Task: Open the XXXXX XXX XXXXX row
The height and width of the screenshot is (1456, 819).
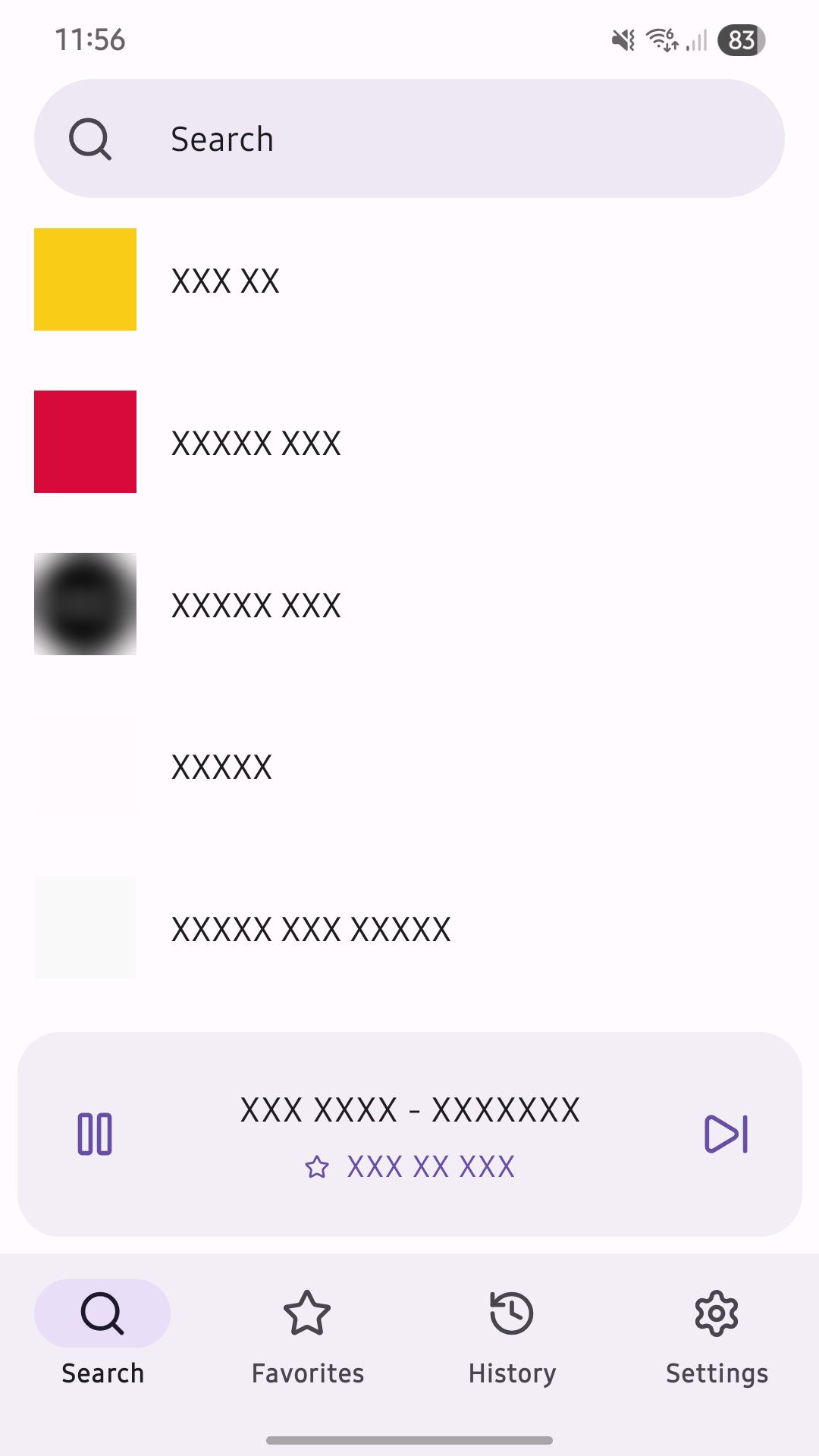Action: point(409,929)
